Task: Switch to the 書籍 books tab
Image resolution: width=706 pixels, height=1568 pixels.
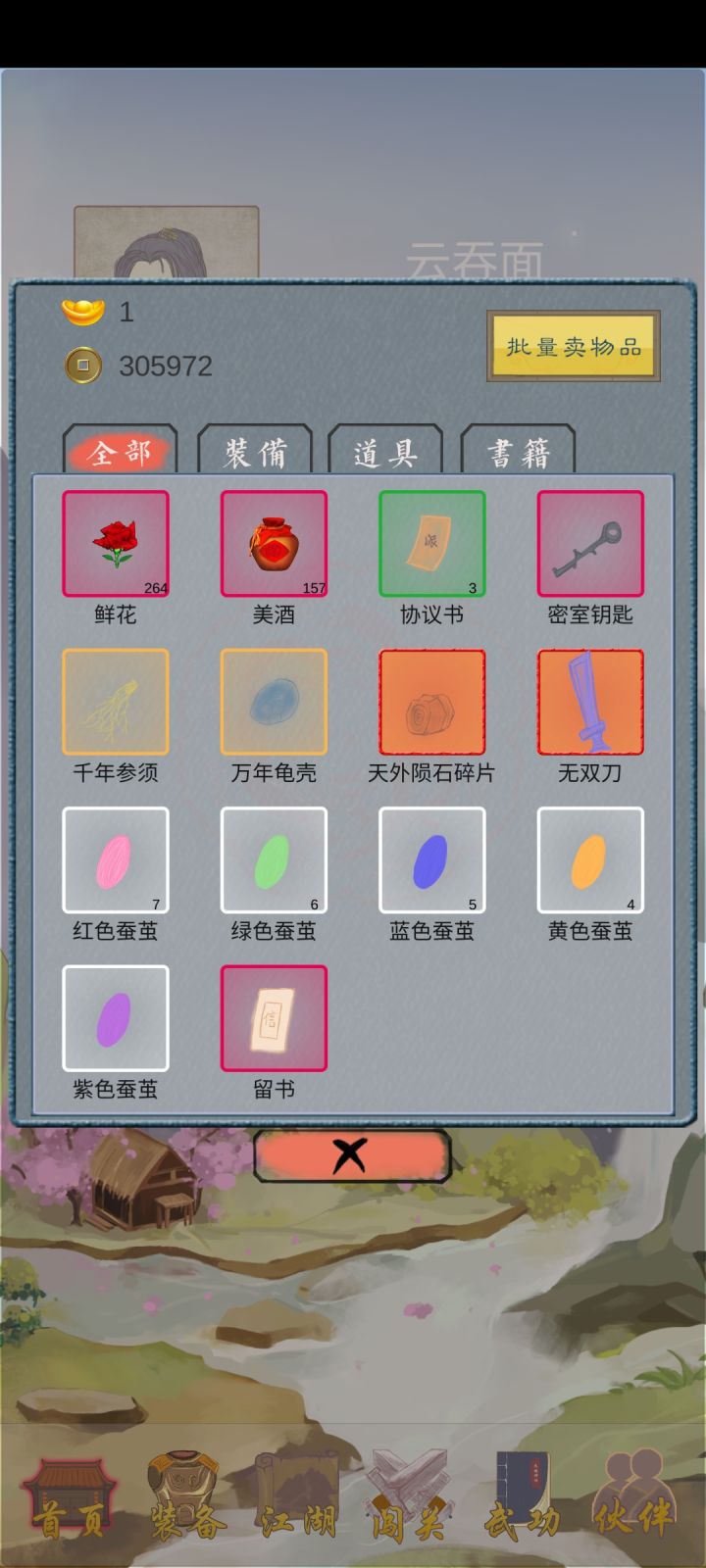Action: 519,453
